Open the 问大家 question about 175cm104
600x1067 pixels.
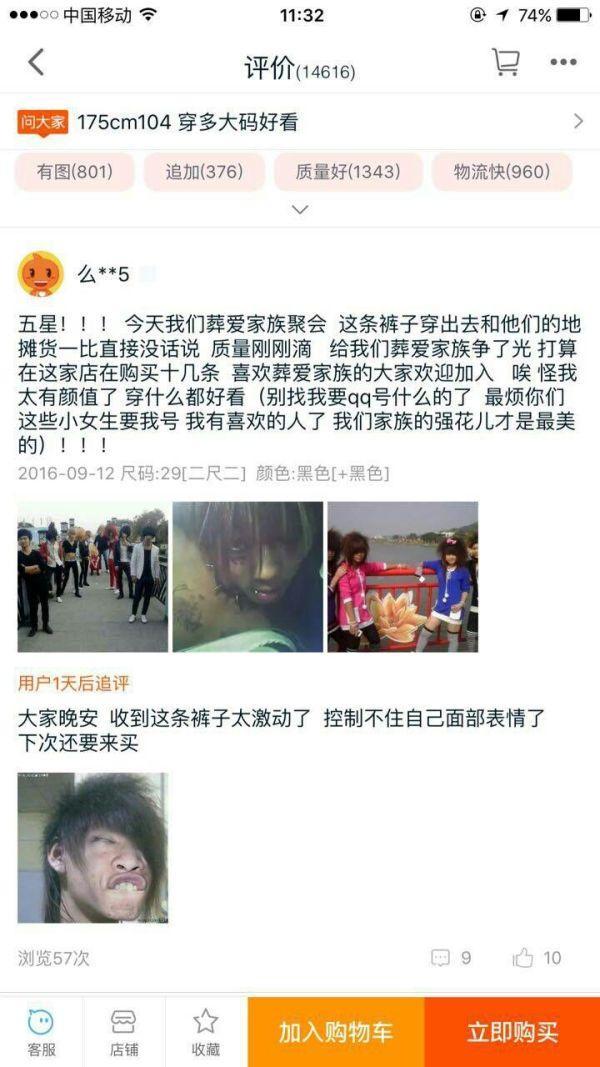point(300,122)
